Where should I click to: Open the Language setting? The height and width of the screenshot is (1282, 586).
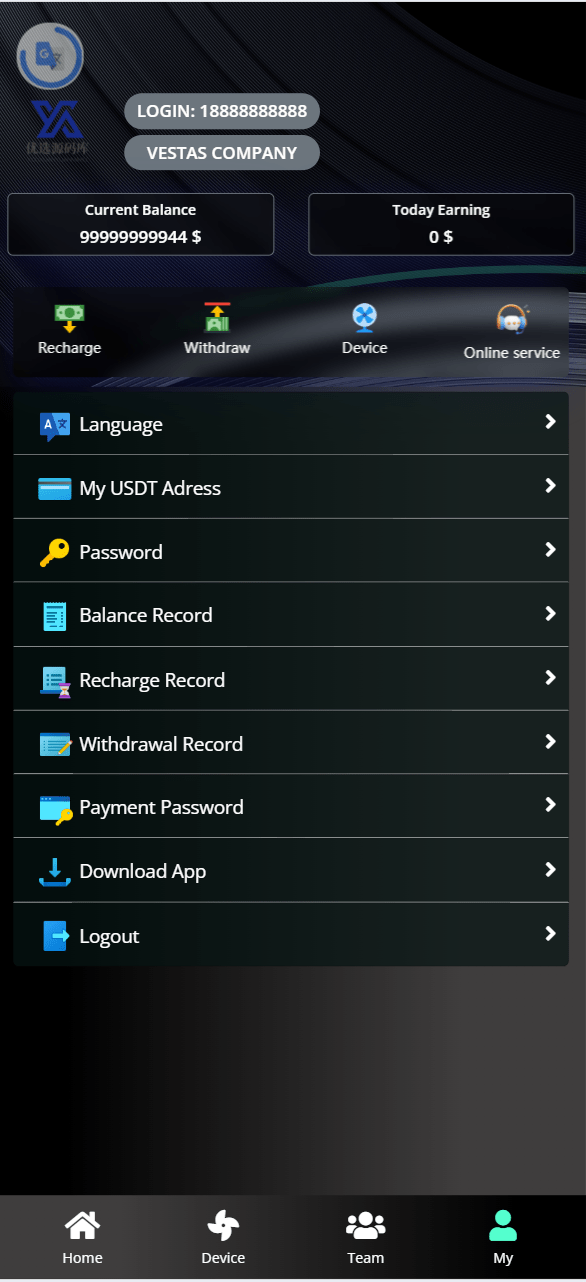click(291, 423)
